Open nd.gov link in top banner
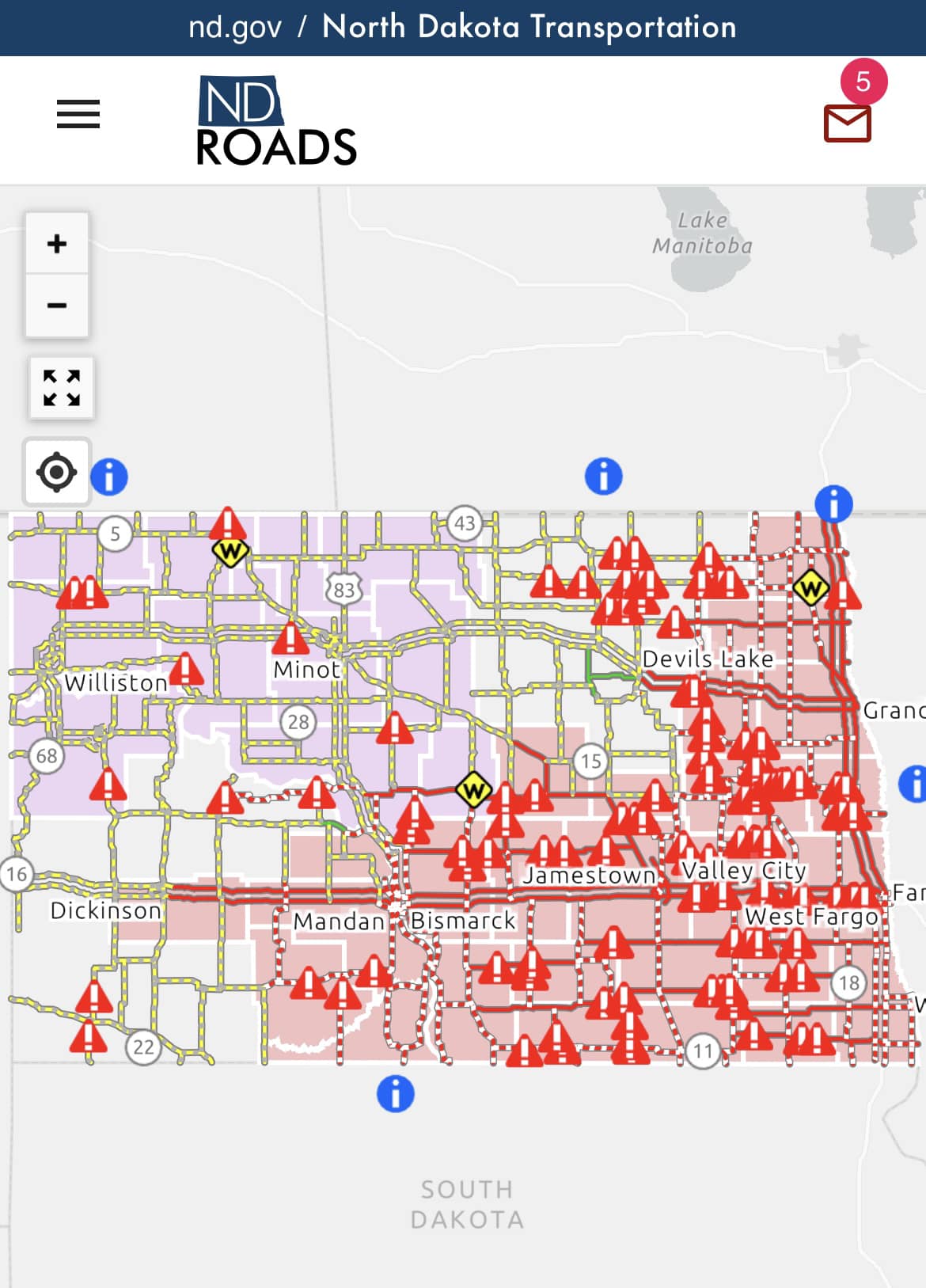 point(234,27)
